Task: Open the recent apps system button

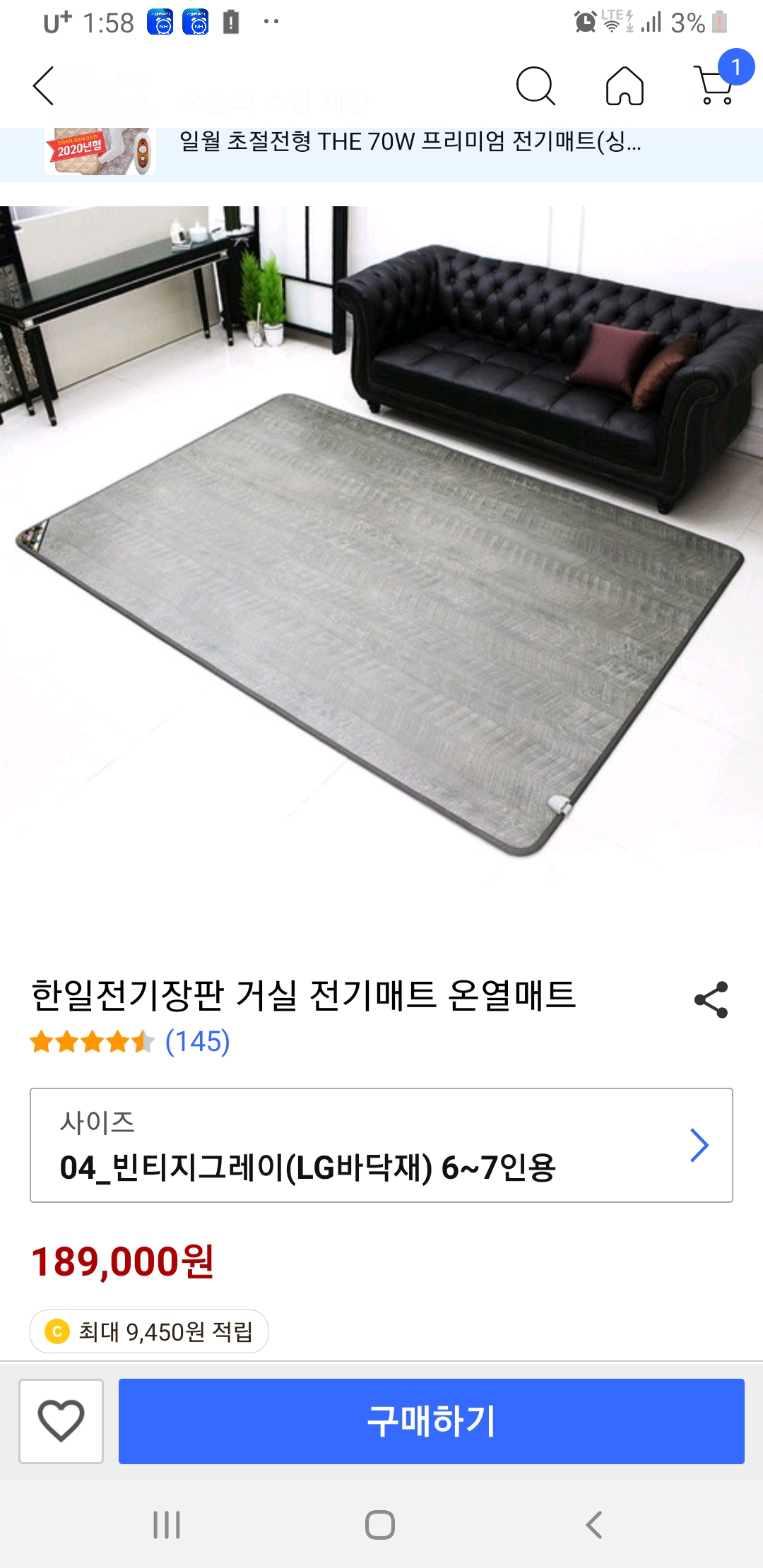Action: tap(167, 1525)
